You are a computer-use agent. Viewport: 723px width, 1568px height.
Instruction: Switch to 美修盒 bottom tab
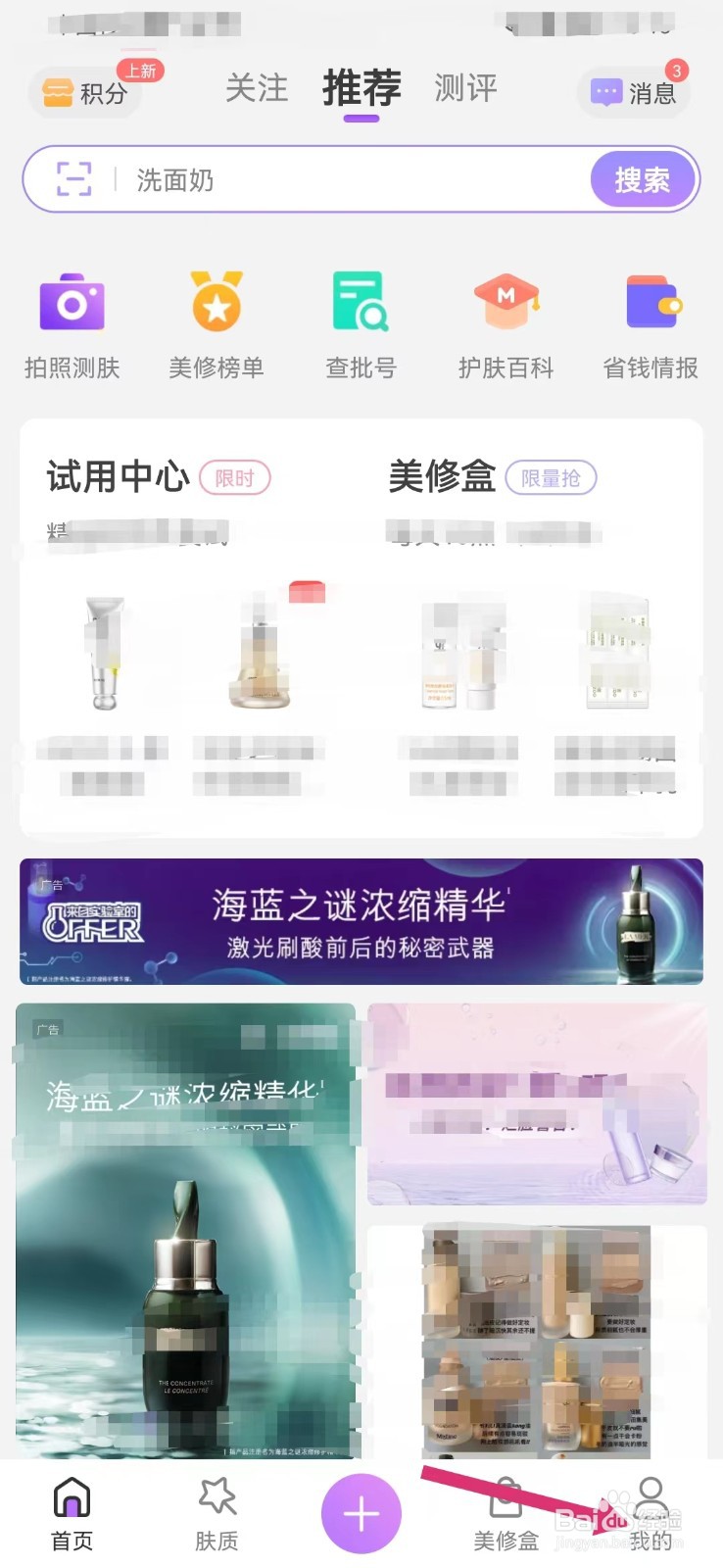tap(506, 1515)
